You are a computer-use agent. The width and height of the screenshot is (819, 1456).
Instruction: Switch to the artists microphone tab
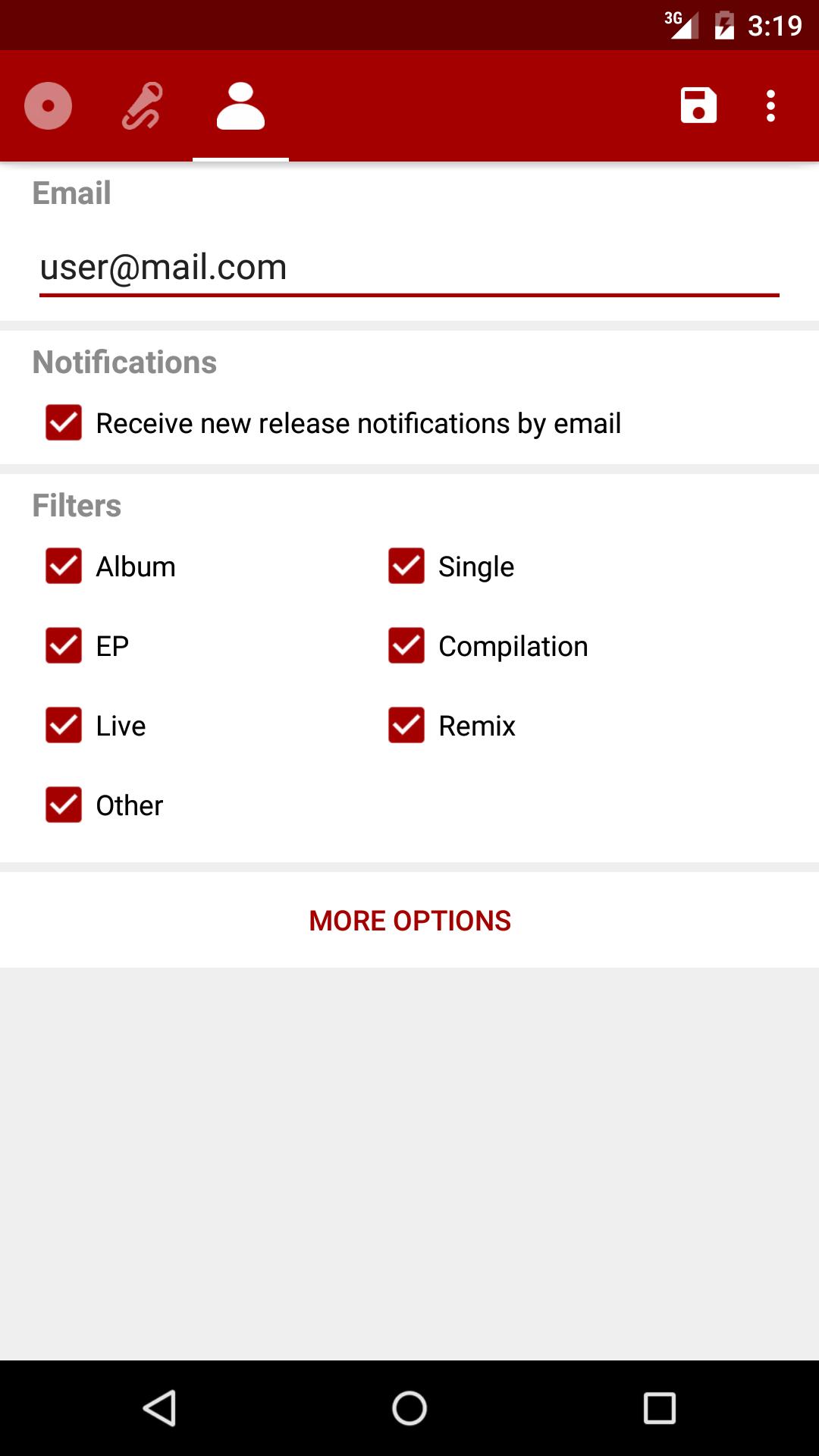(x=143, y=105)
